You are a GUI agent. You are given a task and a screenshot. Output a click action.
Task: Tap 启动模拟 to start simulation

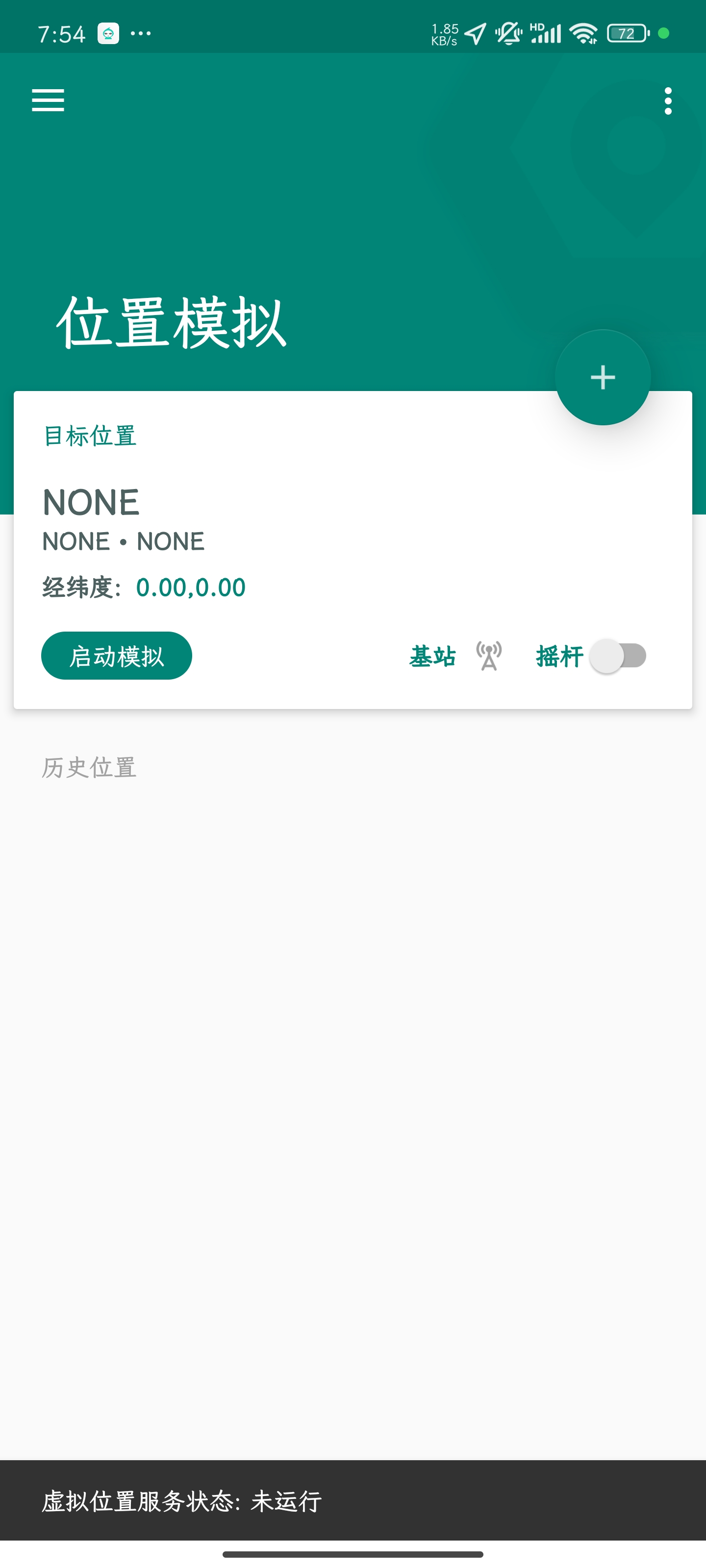[116, 656]
